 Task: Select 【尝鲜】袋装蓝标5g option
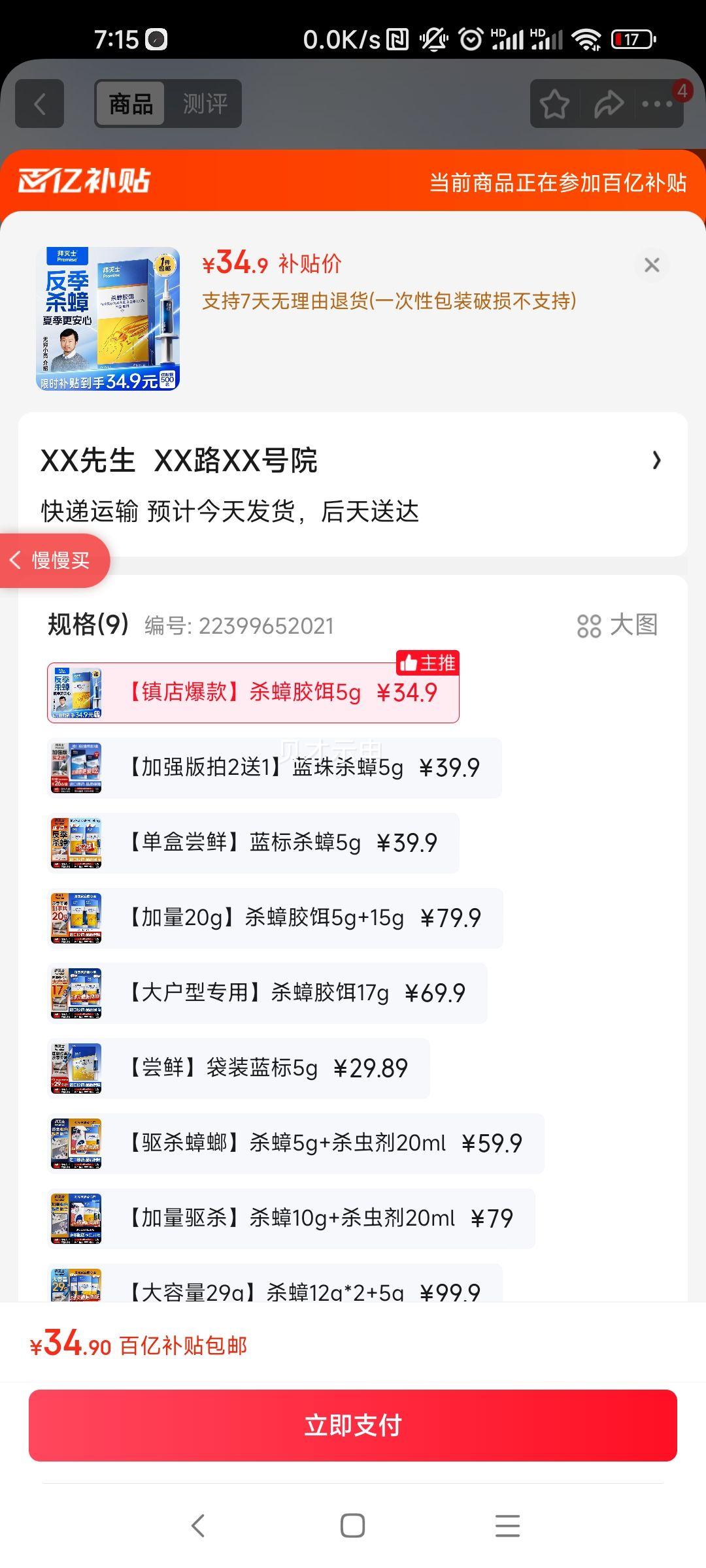click(239, 1068)
